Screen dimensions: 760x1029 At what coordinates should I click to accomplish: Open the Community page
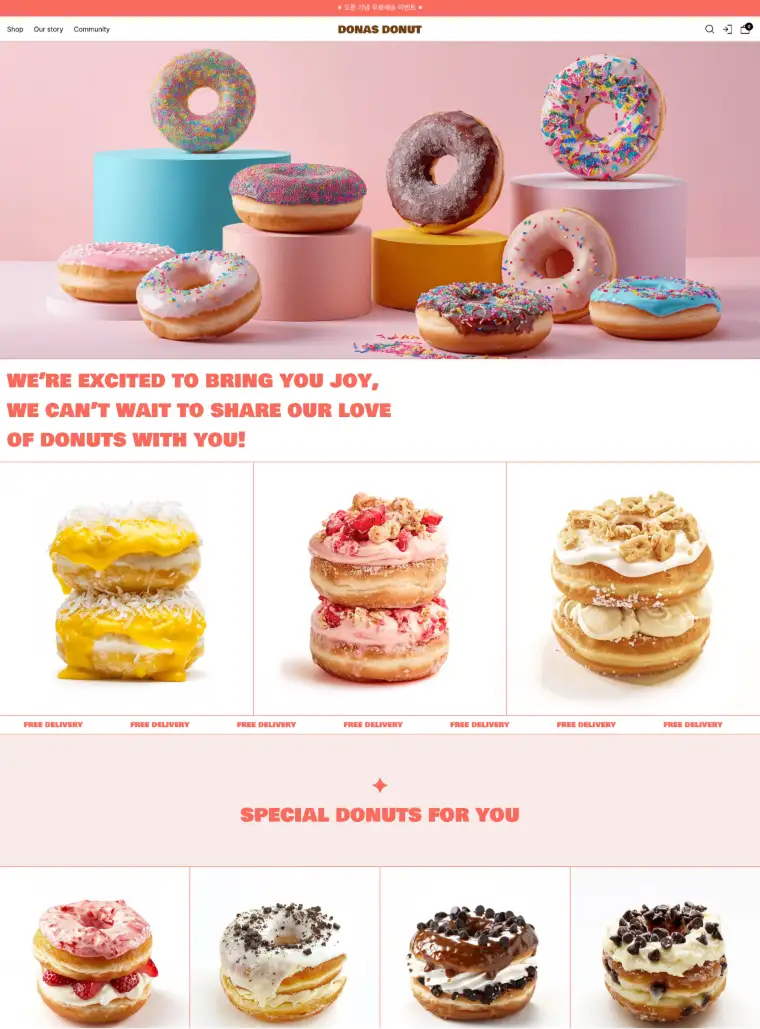(x=91, y=29)
